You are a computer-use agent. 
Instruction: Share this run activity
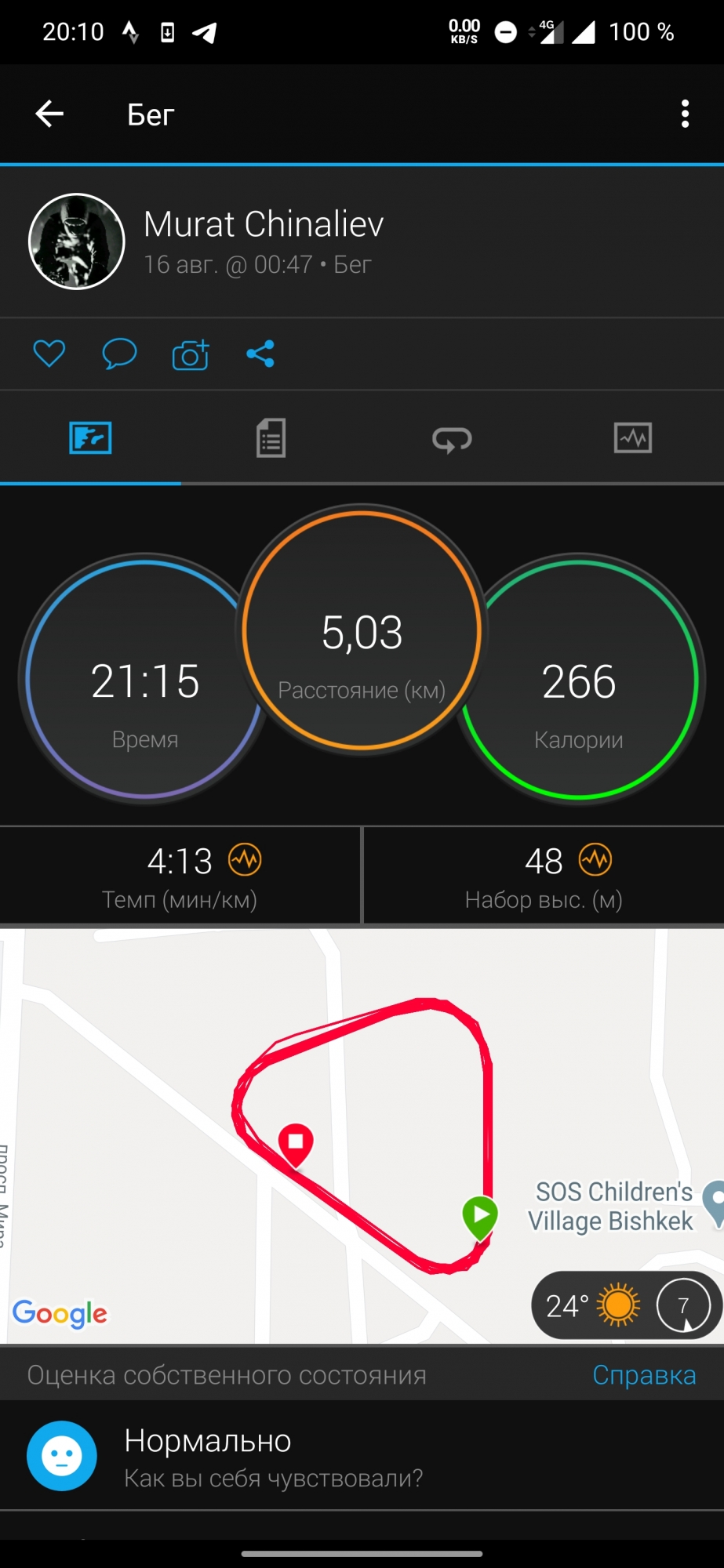click(x=260, y=354)
